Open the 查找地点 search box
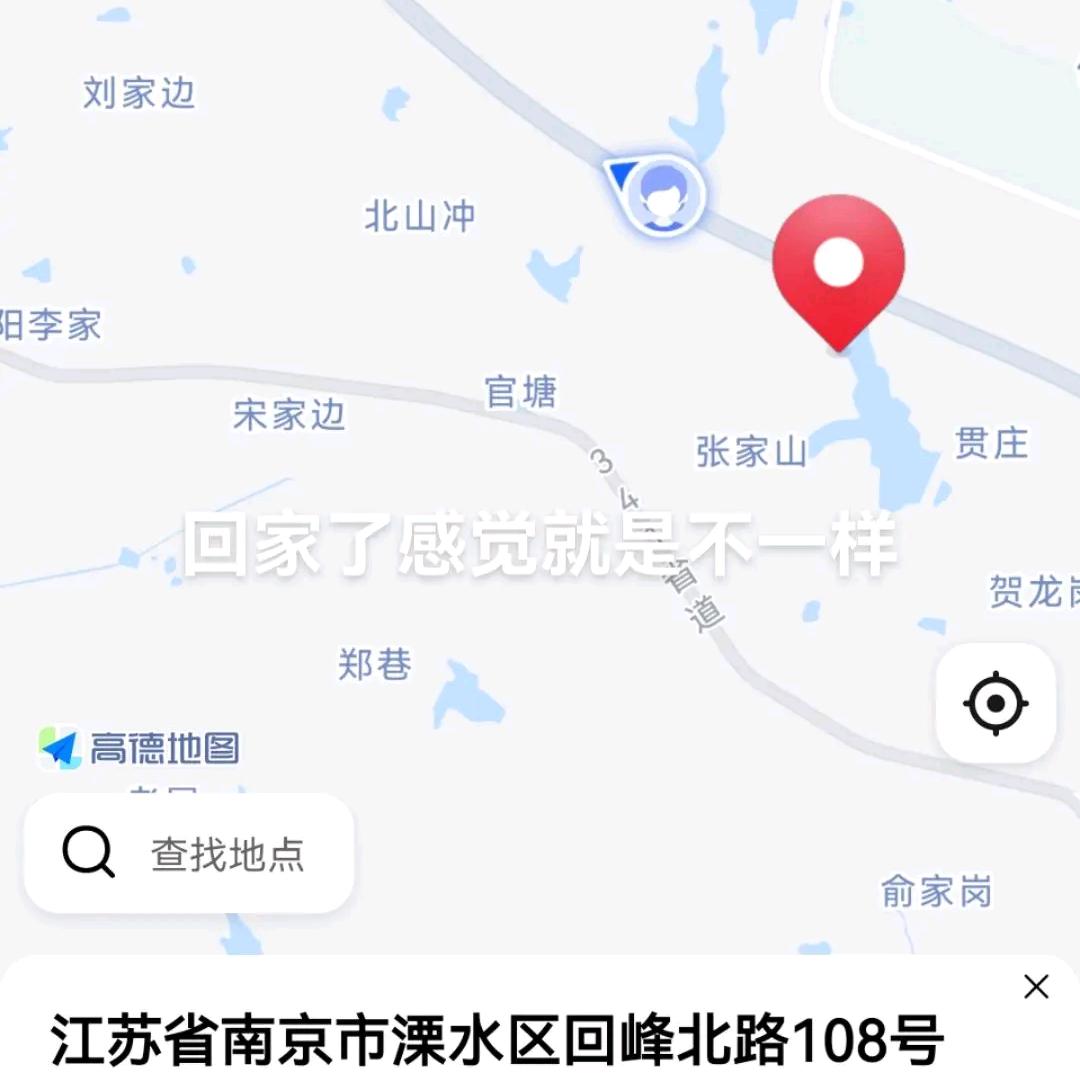This screenshot has width=1080, height=1080. point(190,854)
